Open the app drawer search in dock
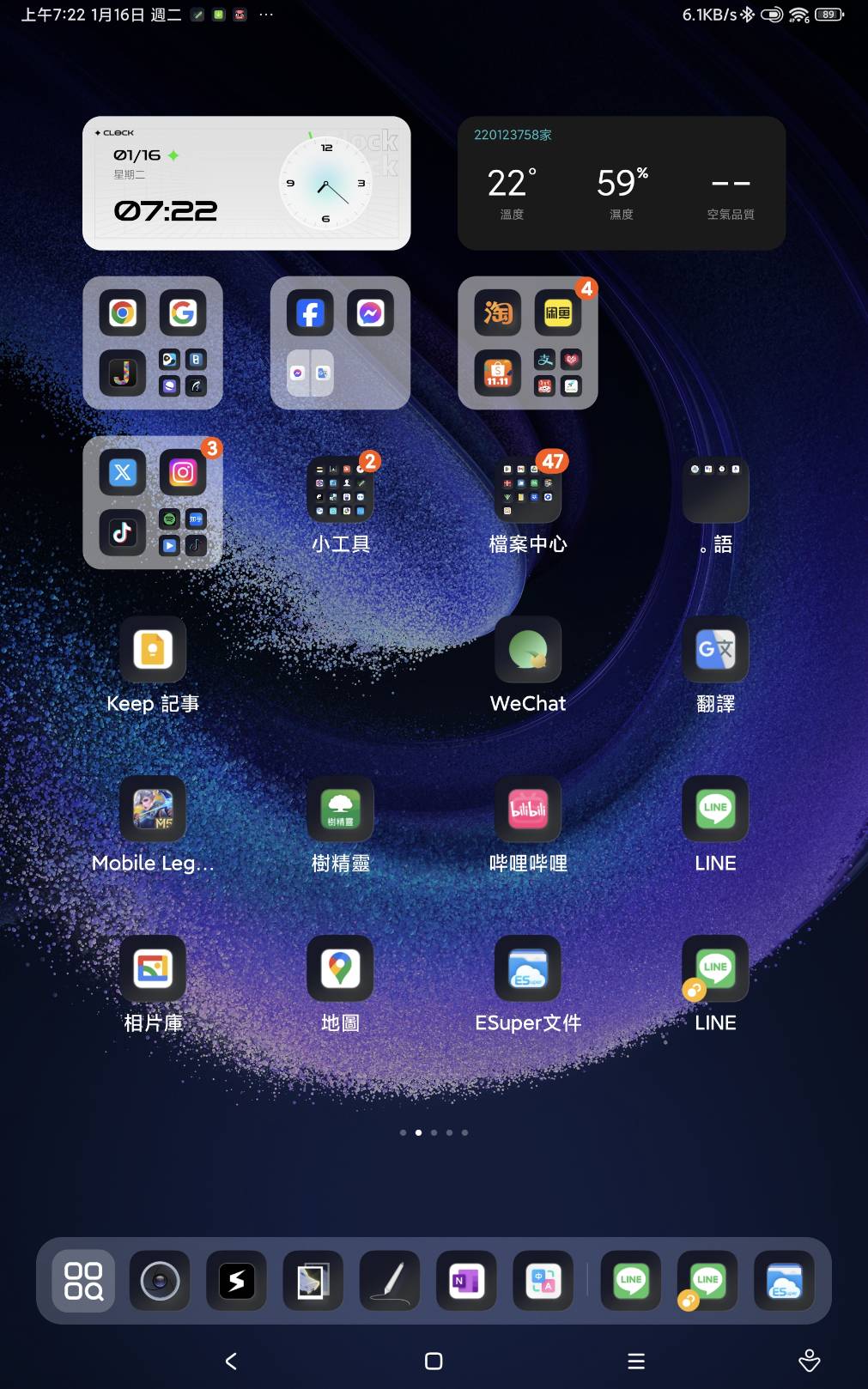The width and height of the screenshot is (868, 1389). point(83,1281)
